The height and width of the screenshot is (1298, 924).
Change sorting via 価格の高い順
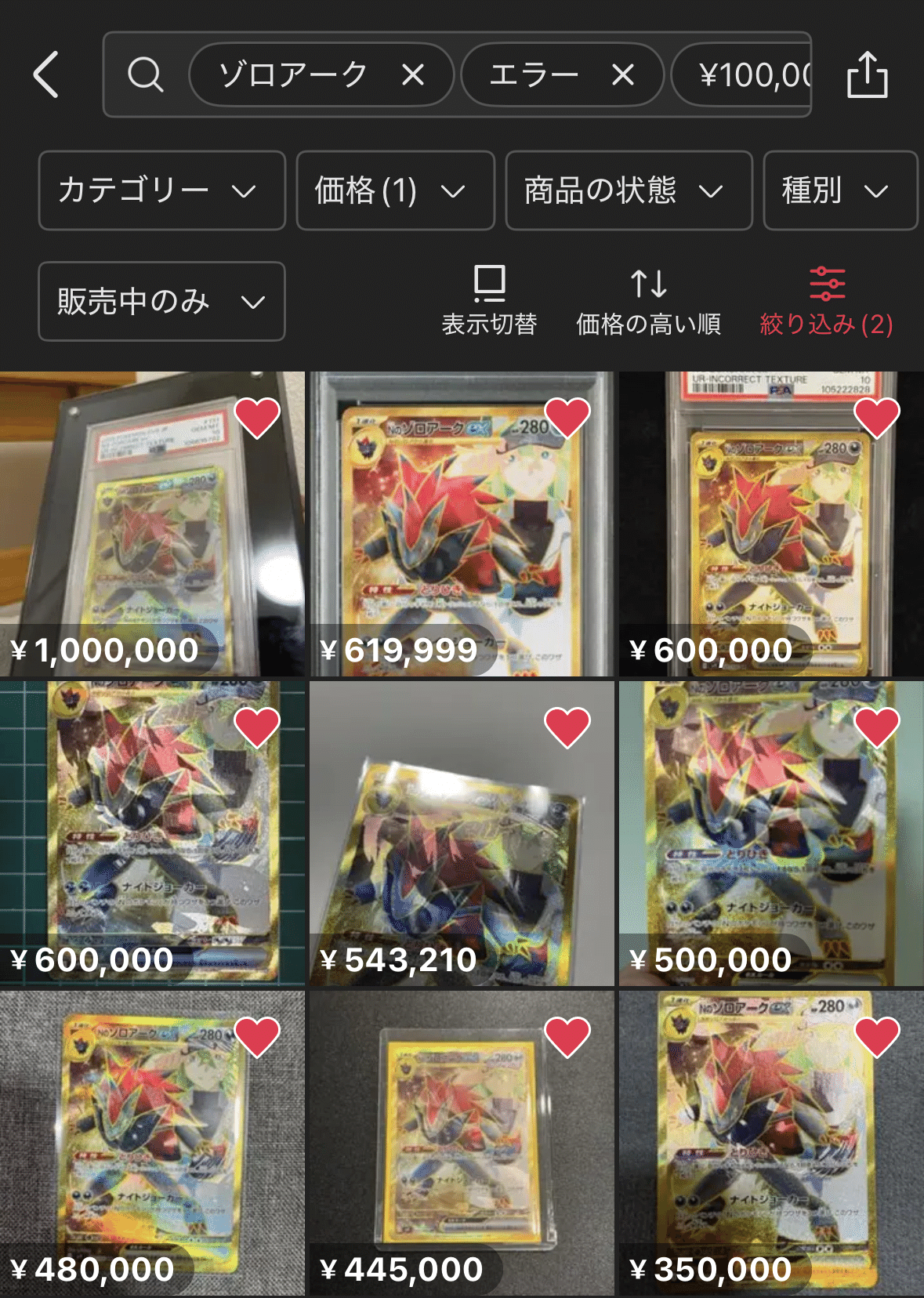click(x=648, y=301)
